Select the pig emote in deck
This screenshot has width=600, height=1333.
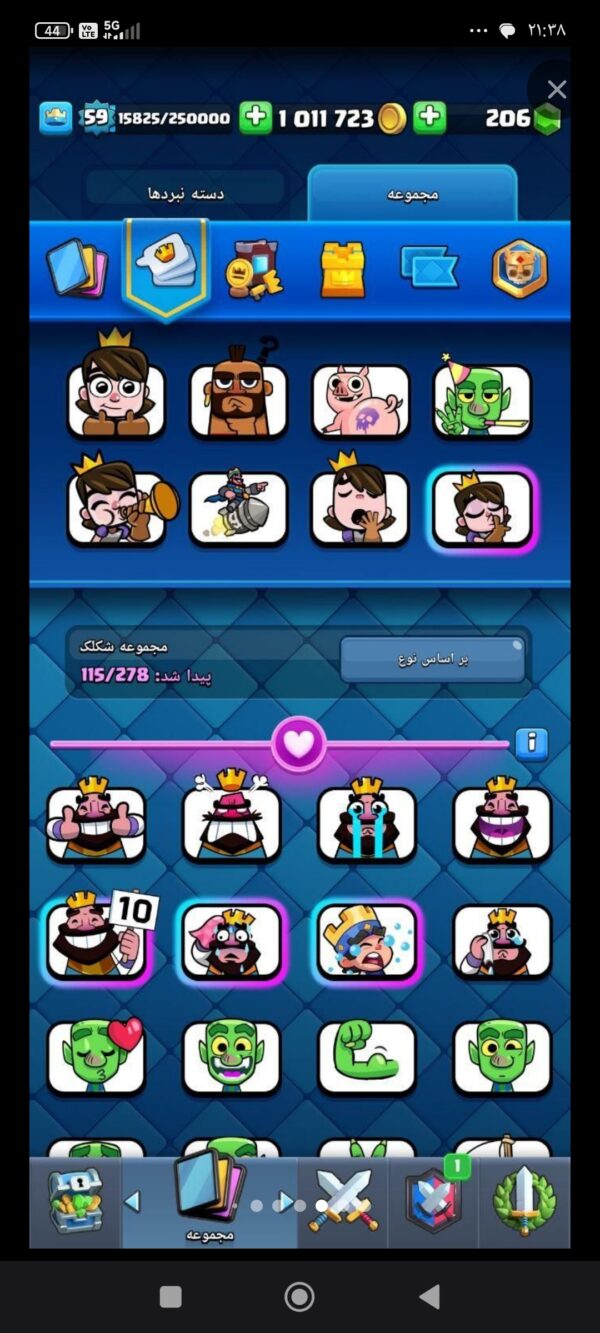pyautogui.click(x=360, y=400)
